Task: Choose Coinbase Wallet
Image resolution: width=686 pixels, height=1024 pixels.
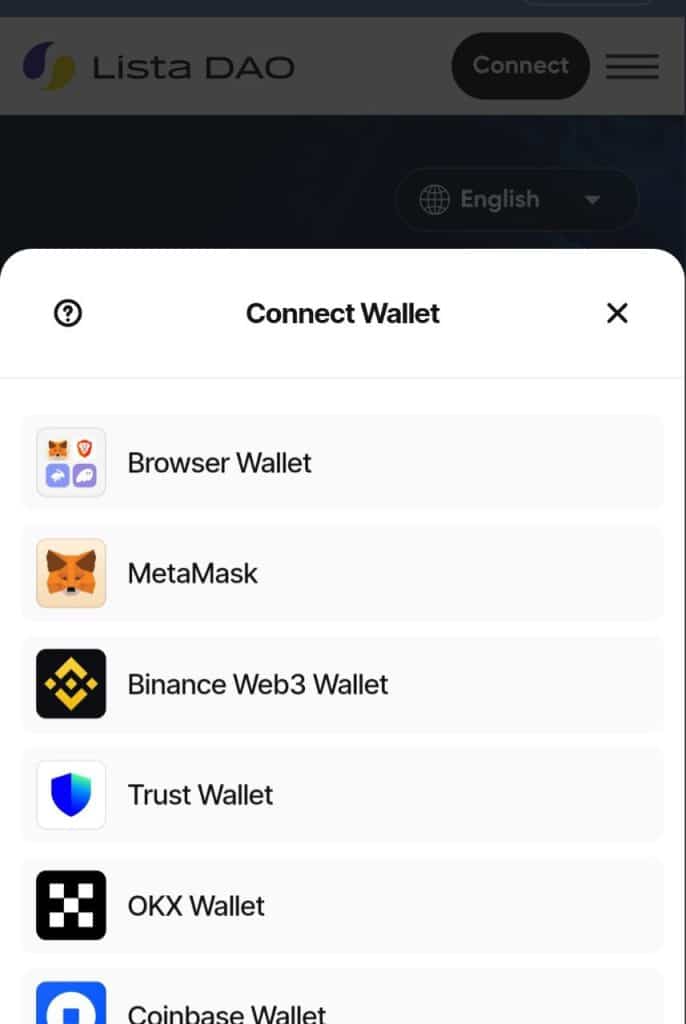Action: coord(342,1003)
